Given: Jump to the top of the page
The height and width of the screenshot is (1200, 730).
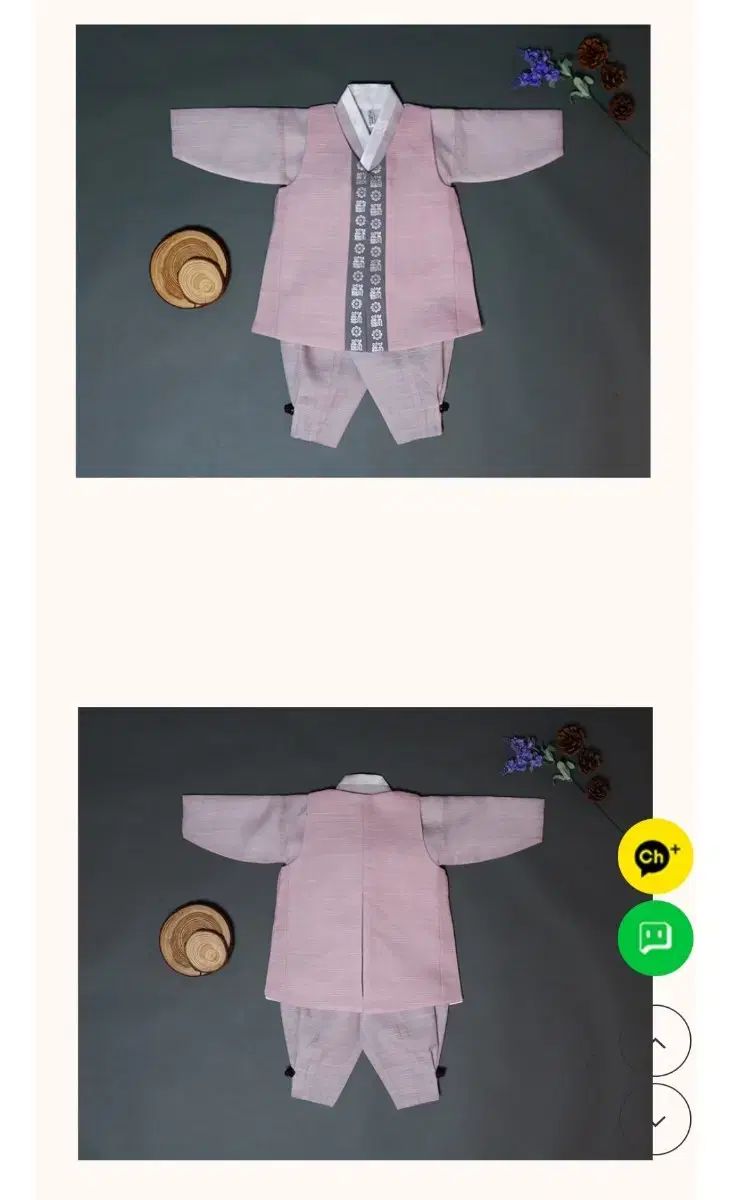Looking at the screenshot, I should point(656,1041).
